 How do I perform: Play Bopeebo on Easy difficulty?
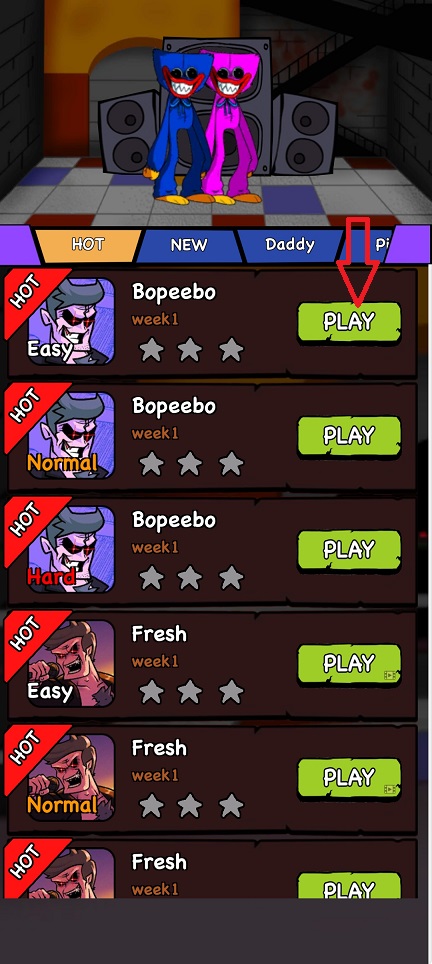click(349, 322)
